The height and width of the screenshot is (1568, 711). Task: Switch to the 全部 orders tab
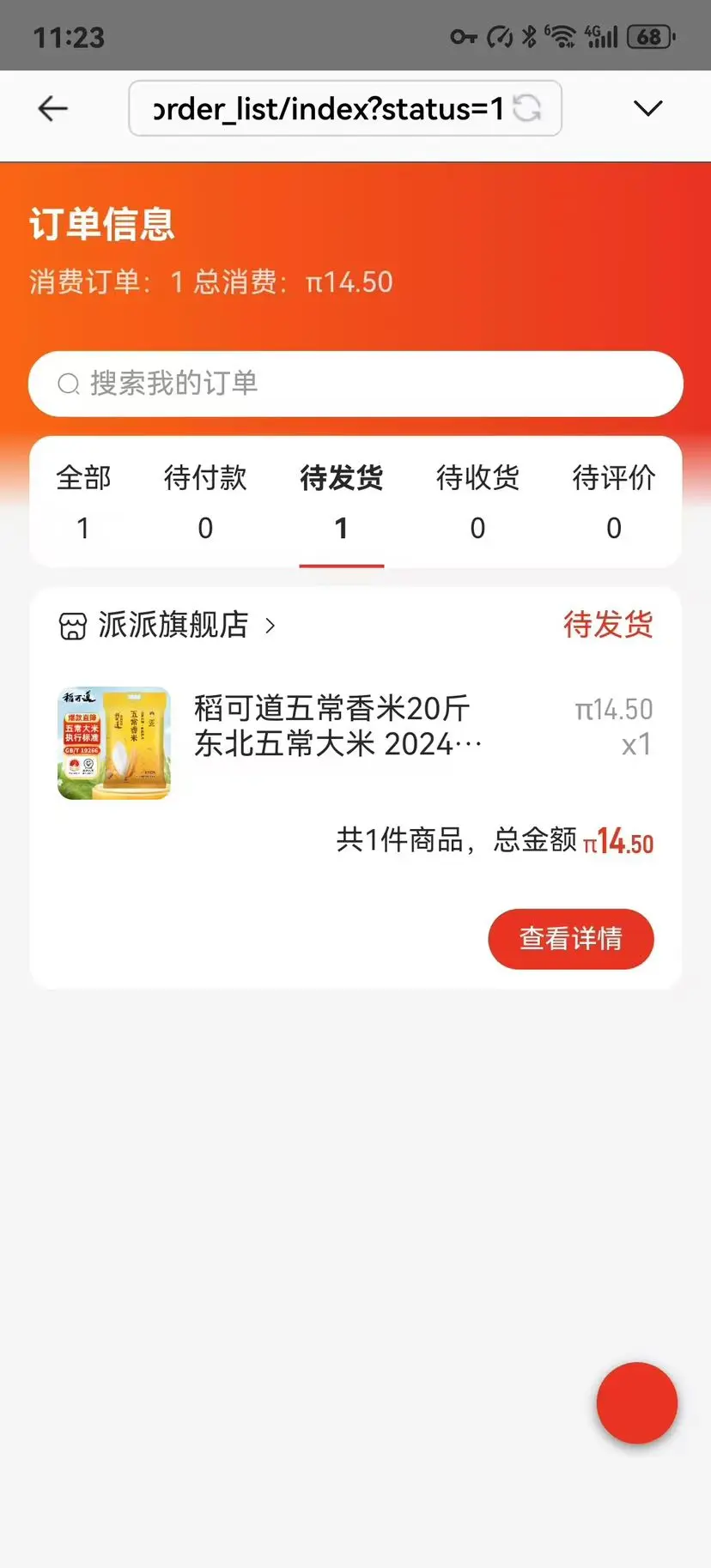coord(83,501)
